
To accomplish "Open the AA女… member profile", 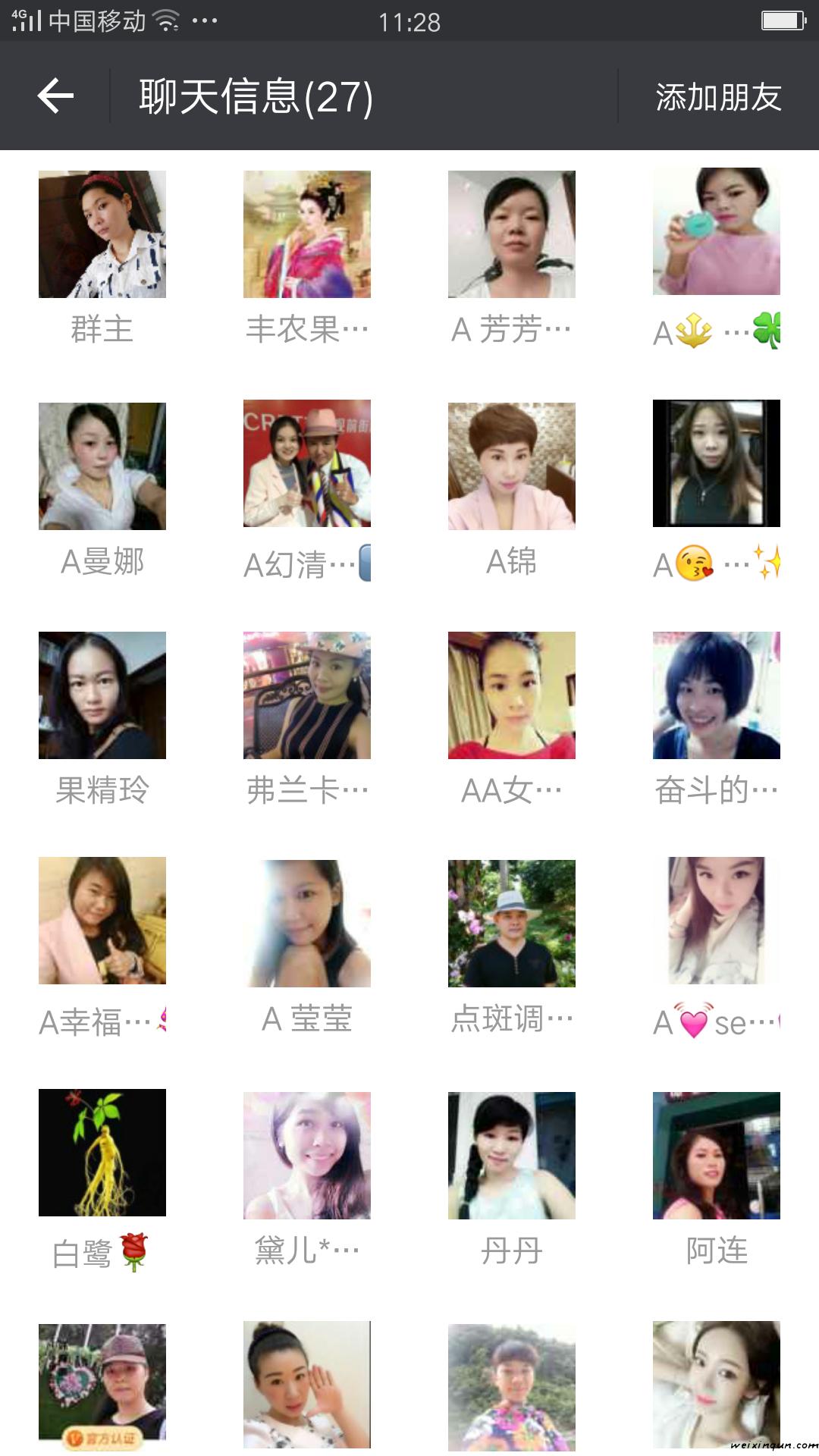I will pos(512,695).
